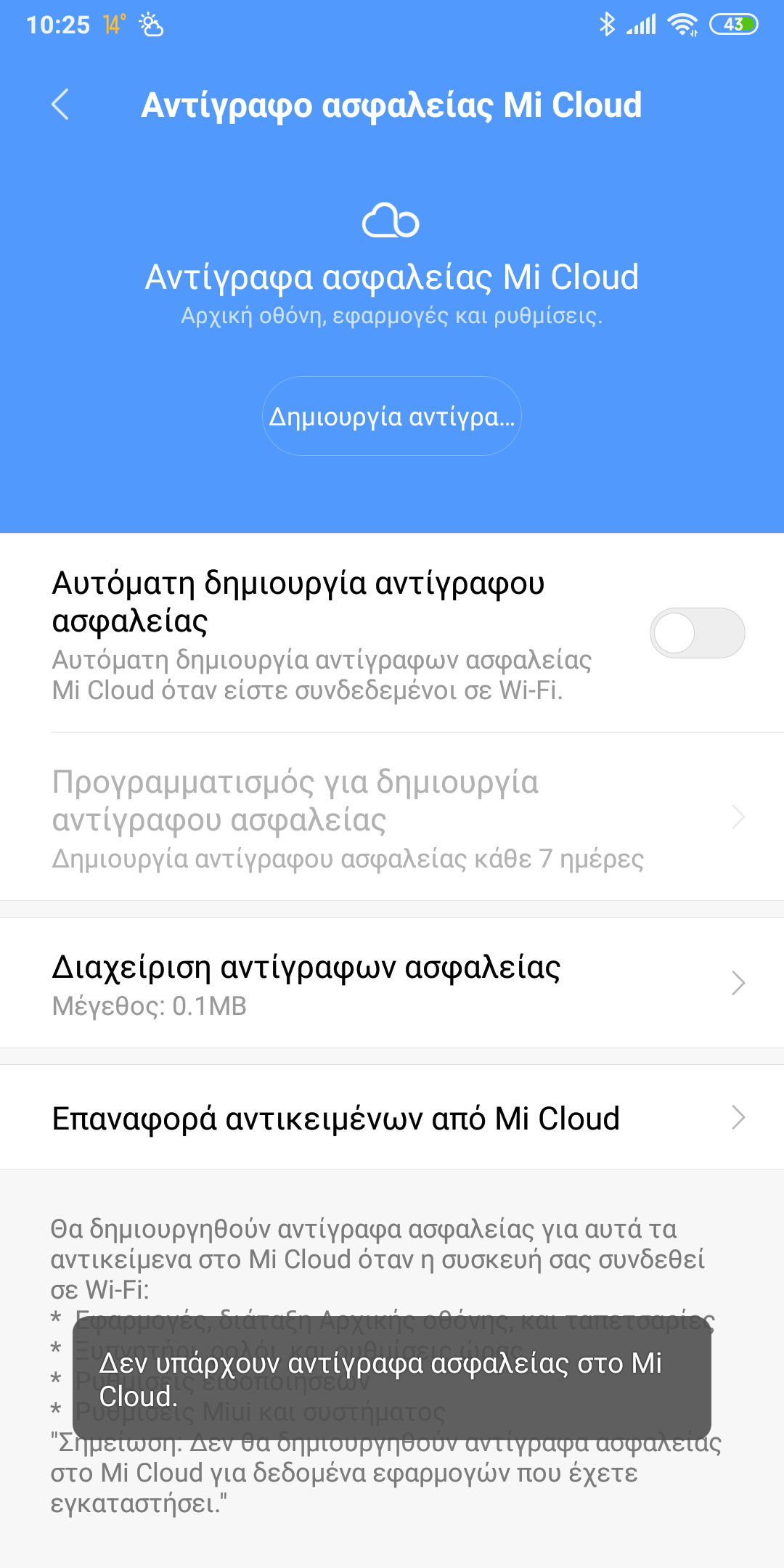Open Διαχείριση αντίγραφων ασφαλείας

tap(392, 984)
